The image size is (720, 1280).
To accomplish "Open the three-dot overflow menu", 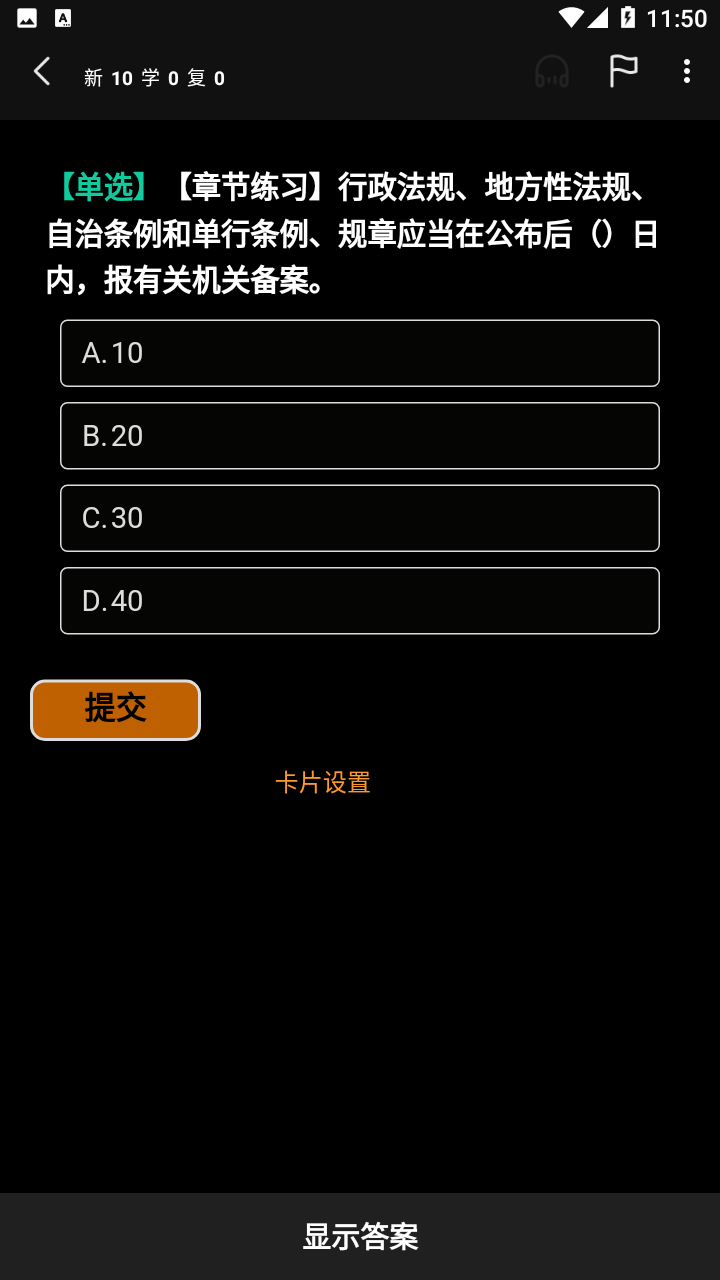I will [686, 71].
